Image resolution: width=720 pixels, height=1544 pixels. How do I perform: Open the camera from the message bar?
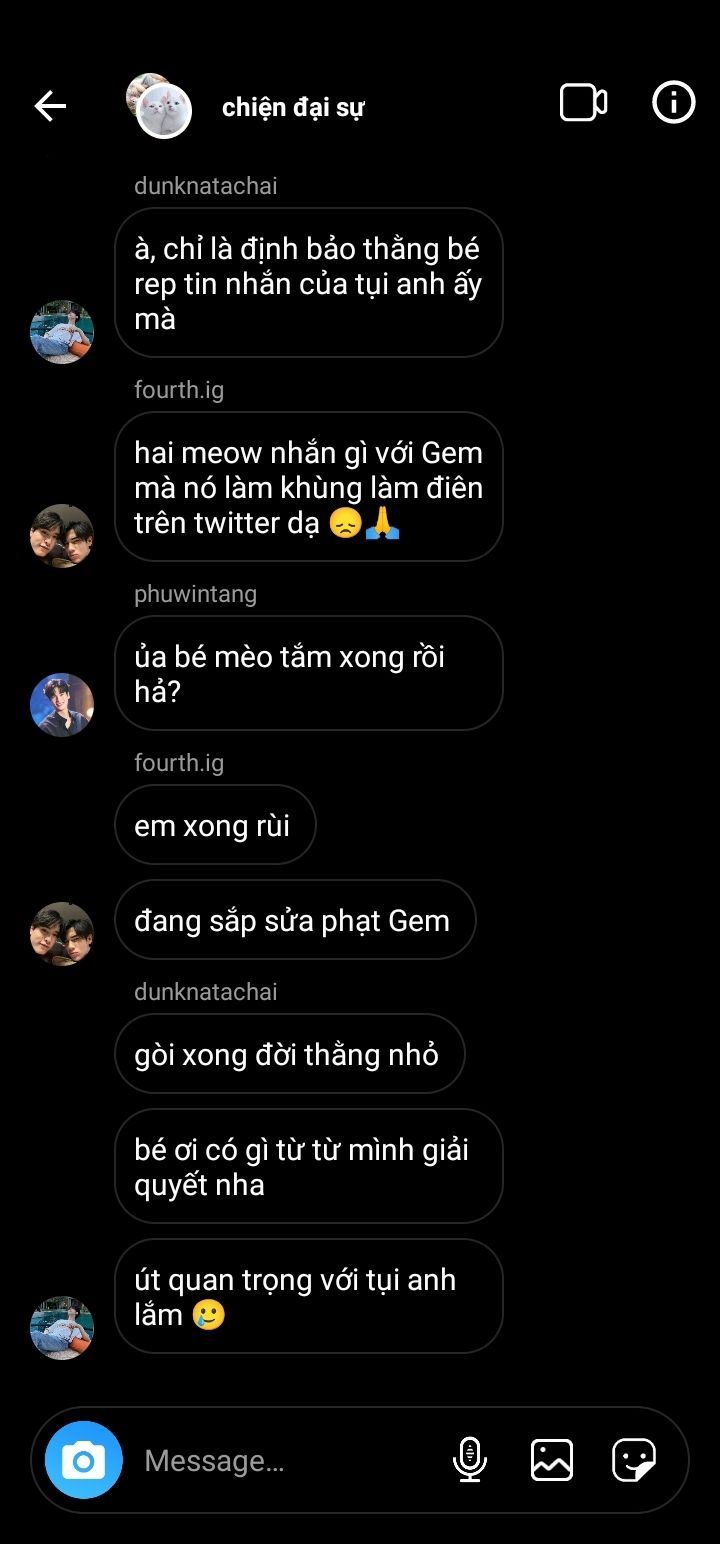[84, 1460]
